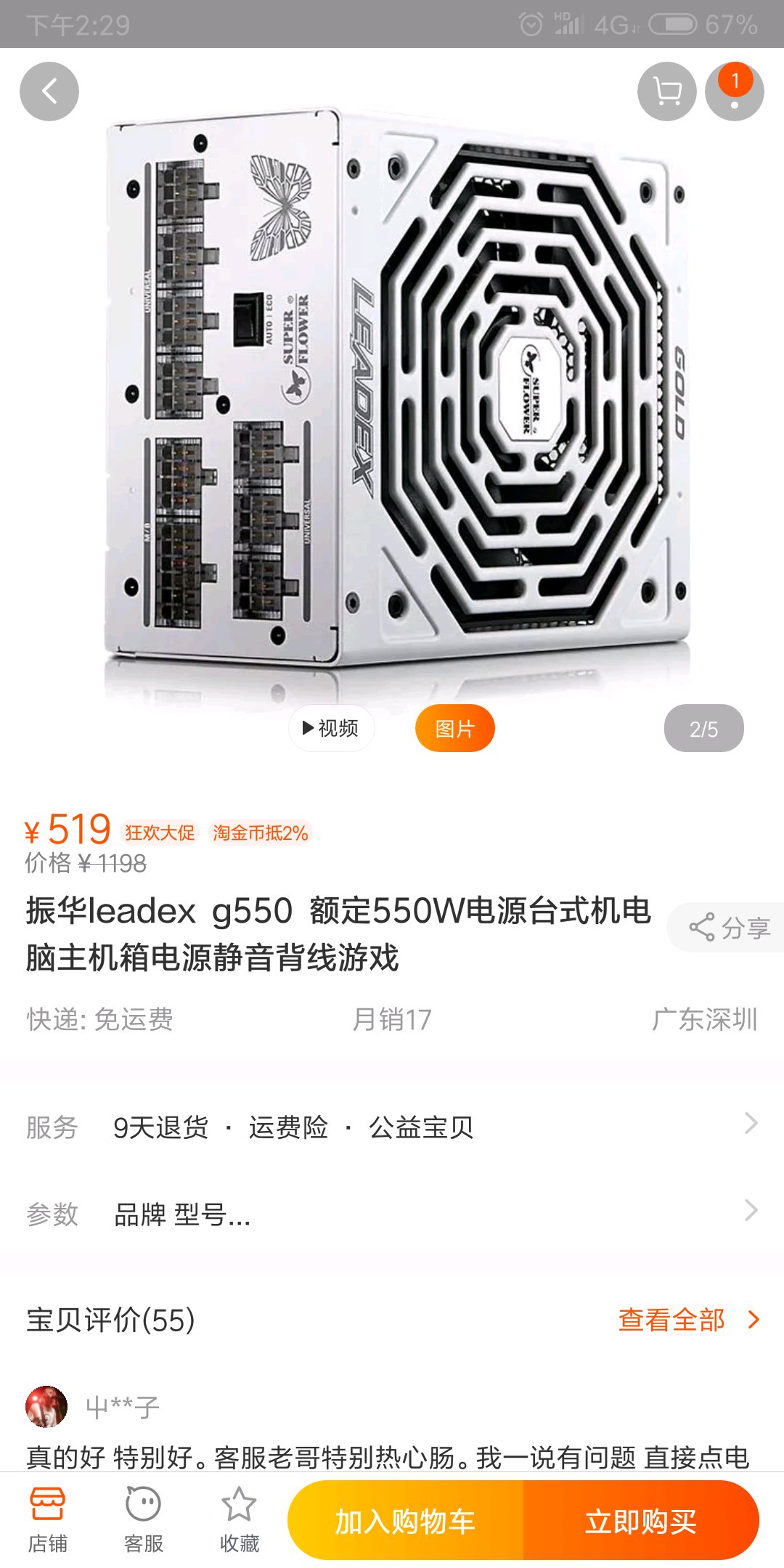Select the 图片 pictures tab
Screen dimensions: 784x1568
coord(454,728)
